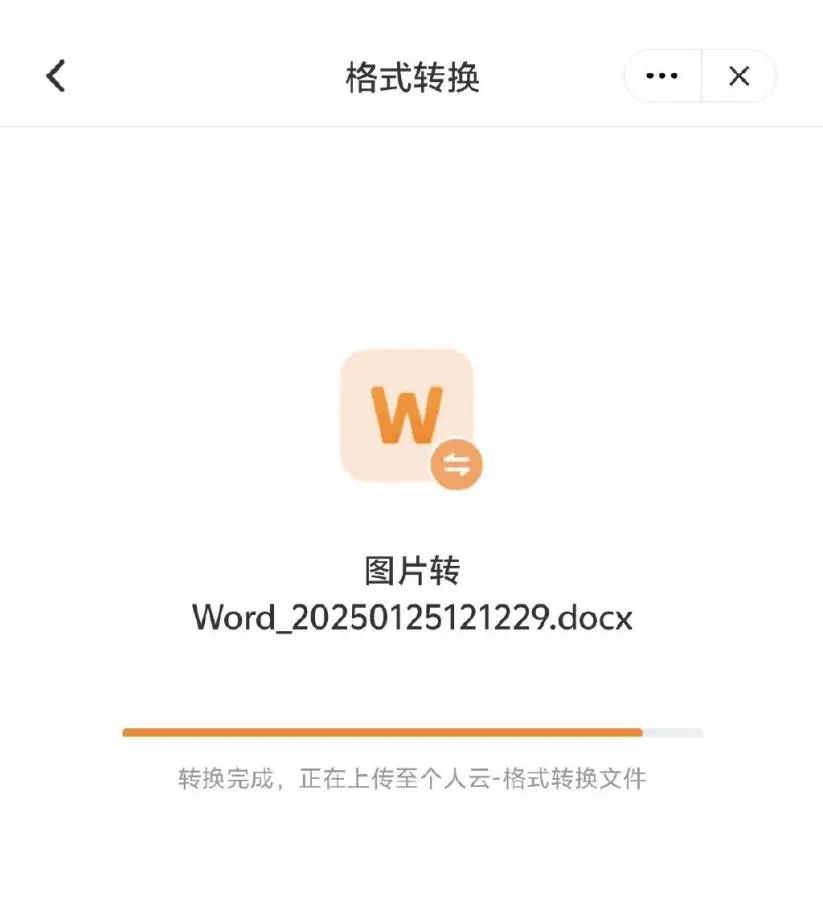Image resolution: width=823 pixels, height=914 pixels.
Task: Go back from the 格式转换 page
Action: (56, 76)
